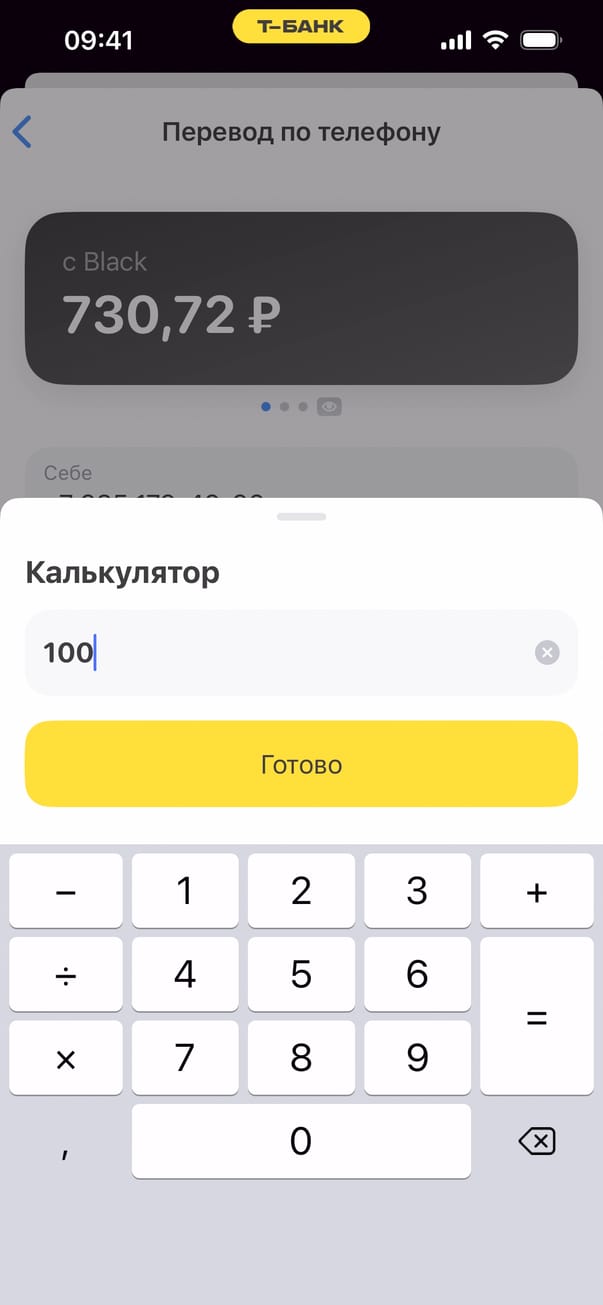
Task: Enter digit 1 on the keypad
Action: (185, 891)
